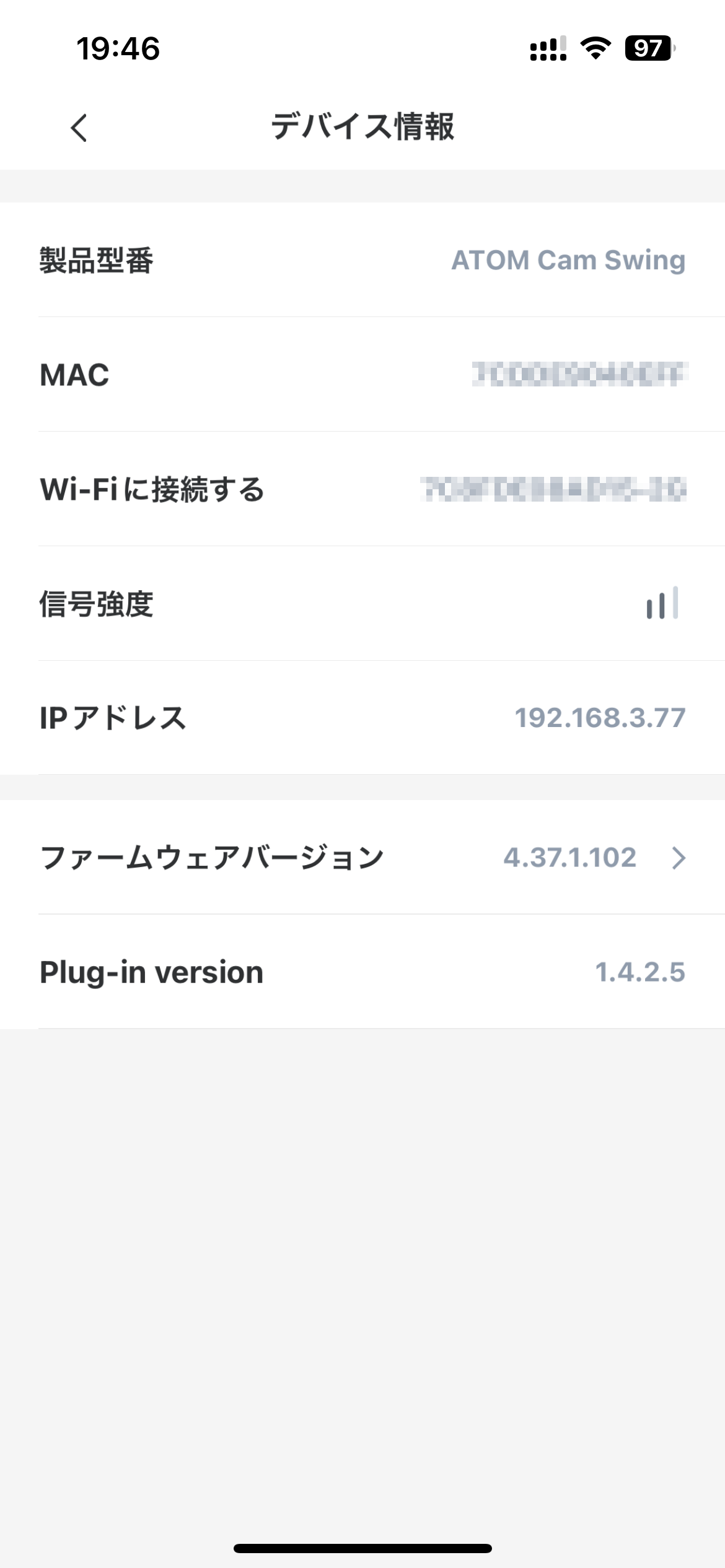Go back from デバイス情報 screen
This screenshot has height=1568, width=725.
tap(79, 128)
